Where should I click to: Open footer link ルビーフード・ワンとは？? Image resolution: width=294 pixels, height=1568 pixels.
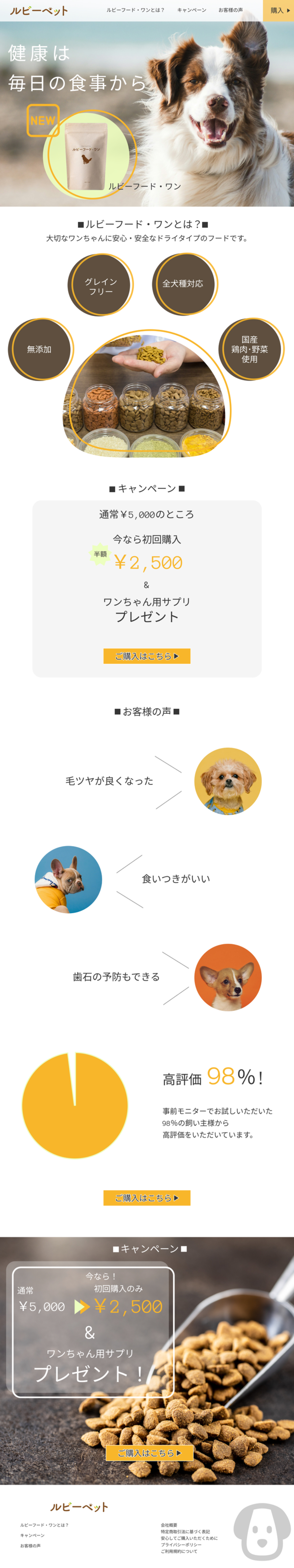point(44,1525)
